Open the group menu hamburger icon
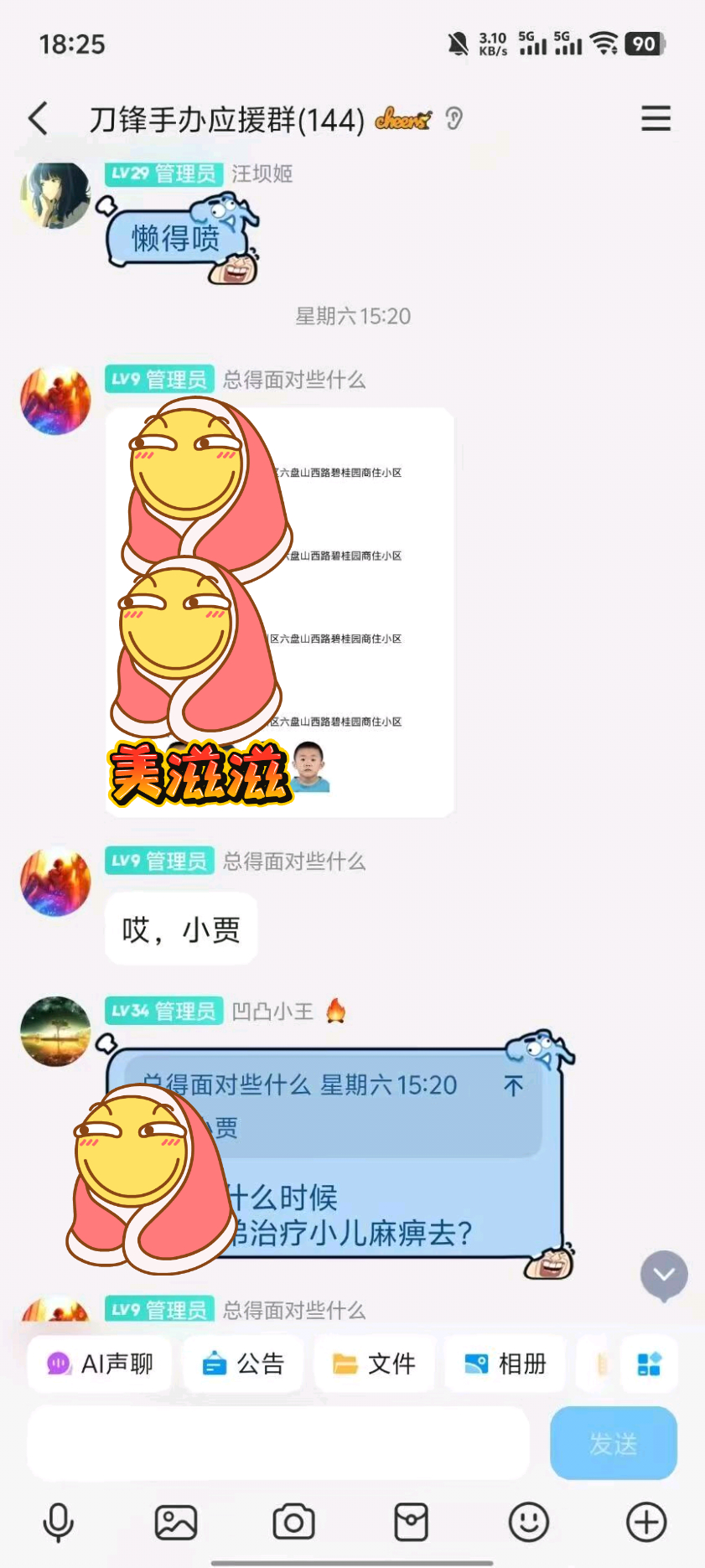Viewport: 705px width, 1568px height. click(656, 118)
